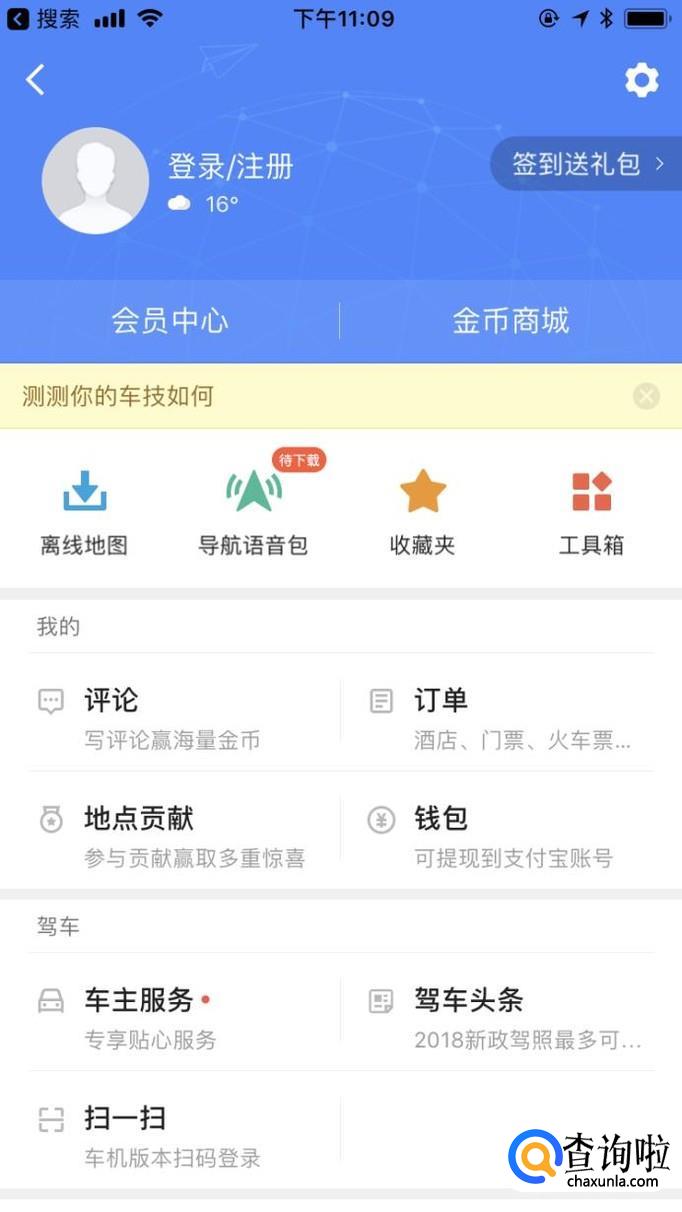This screenshot has width=682, height=1212.
Task: Open 离线地图 downloads
Action: pyautogui.click(x=84, y=512)
